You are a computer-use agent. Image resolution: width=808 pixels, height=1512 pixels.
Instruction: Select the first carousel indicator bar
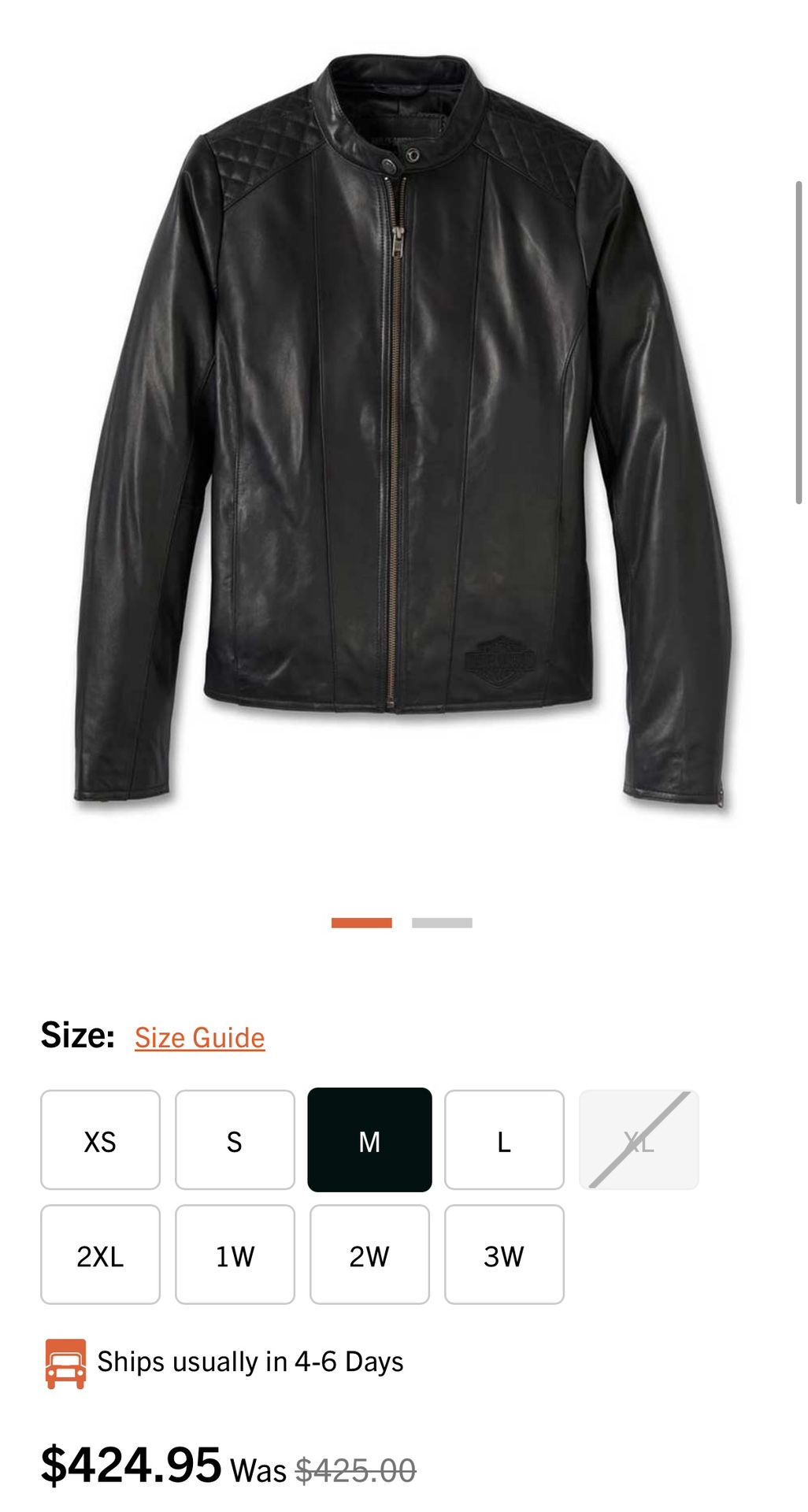361,921
